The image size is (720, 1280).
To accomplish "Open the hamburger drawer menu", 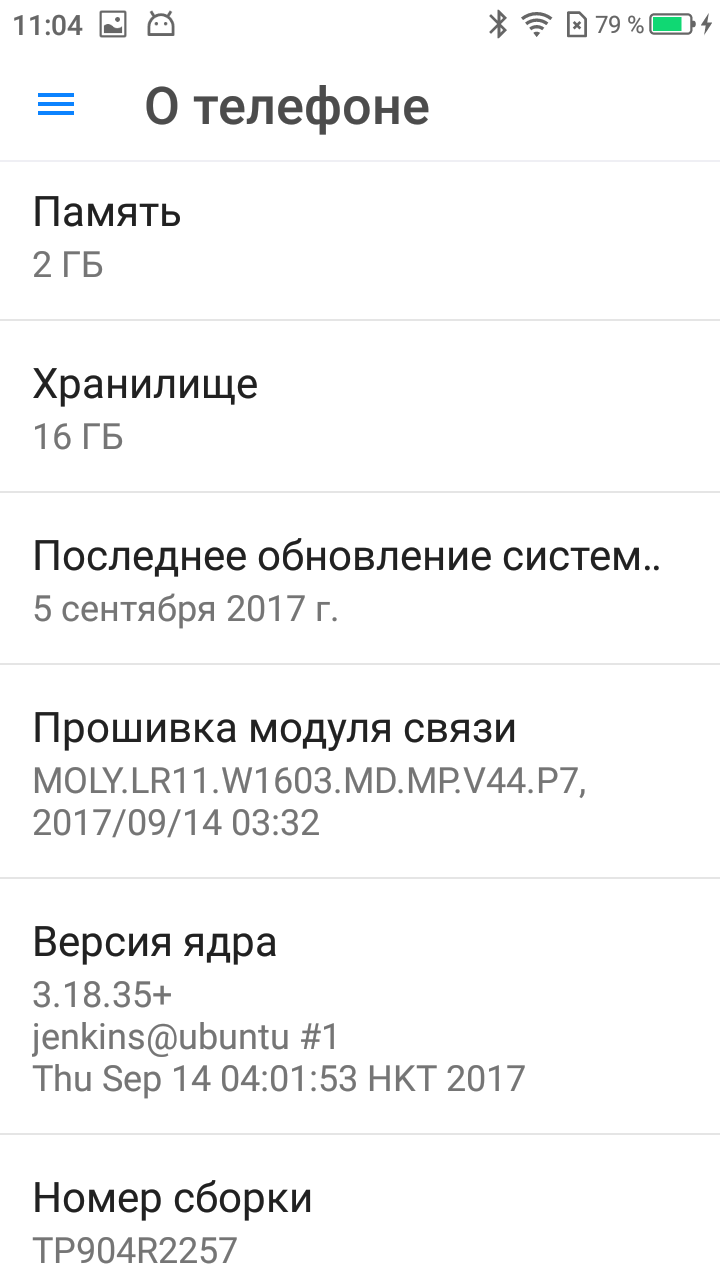I will click(56, 105).
